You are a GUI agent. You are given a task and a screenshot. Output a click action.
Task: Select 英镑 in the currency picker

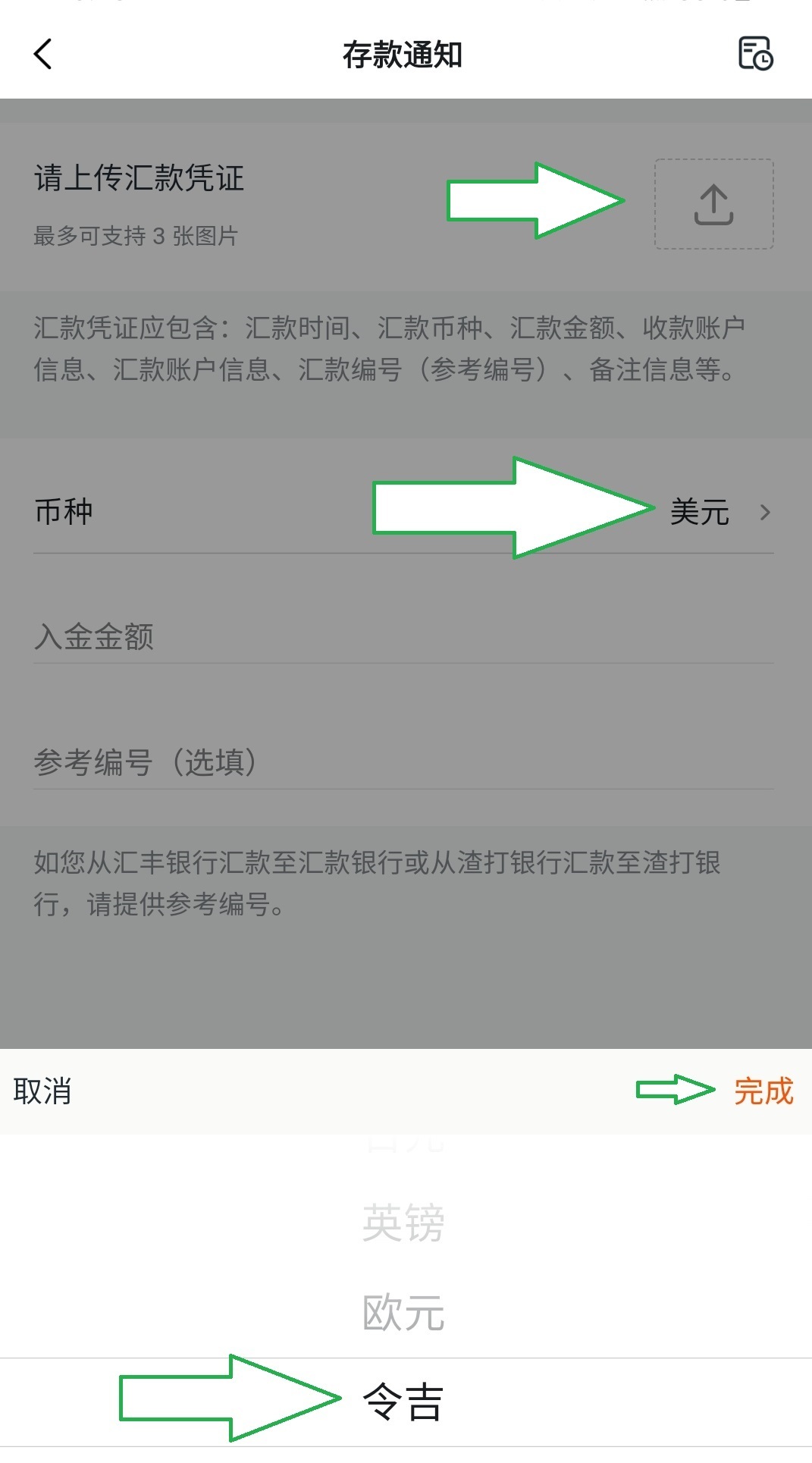pyautogui.click(x=403, y=1223)
